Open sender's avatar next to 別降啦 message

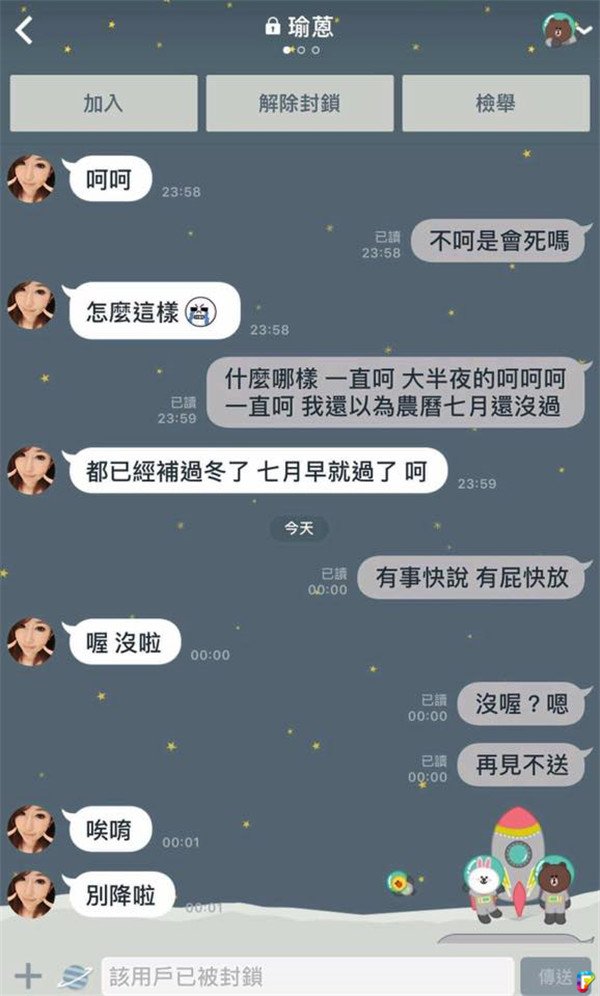(31, 893)
